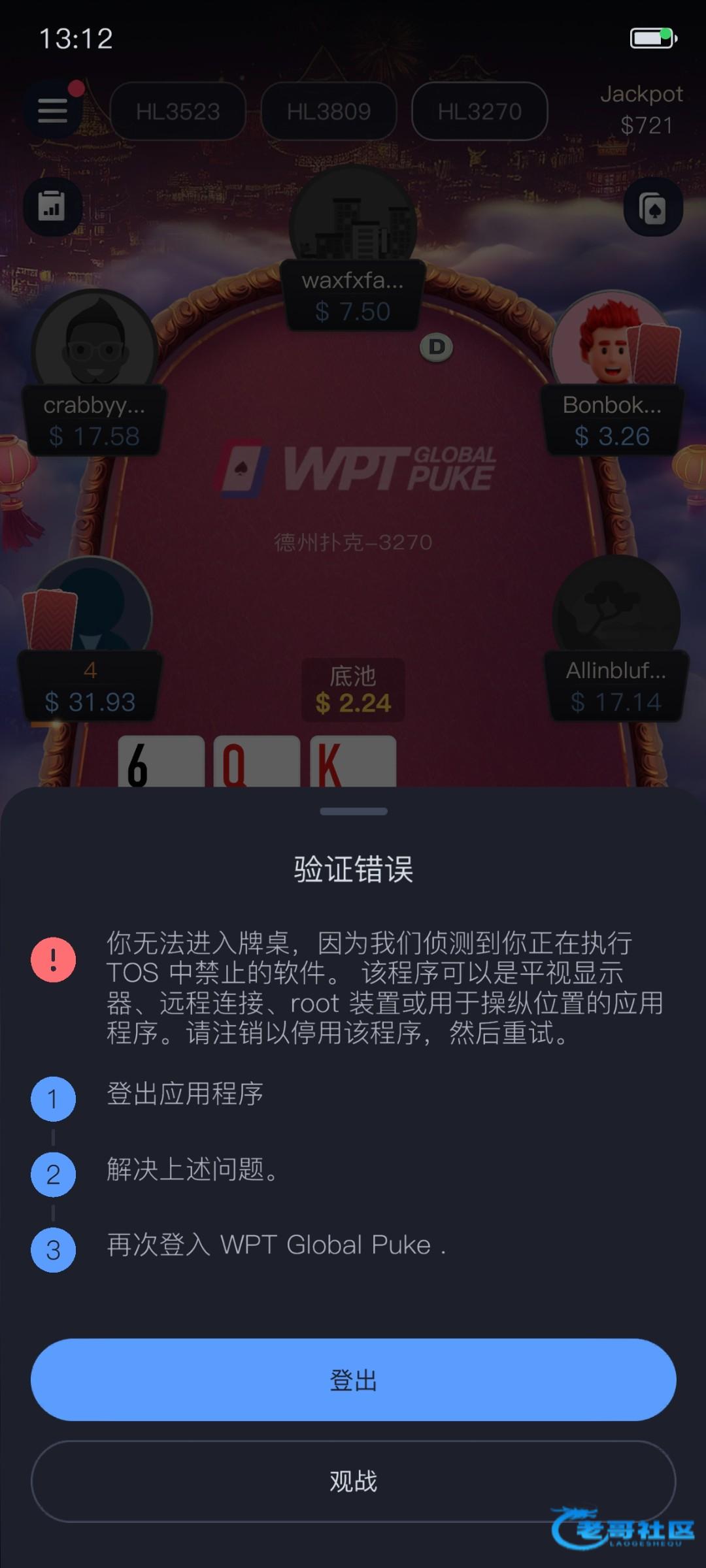The height and width of the screenshot is (1568, 706).
Task: Switch to table HL3809
Action: (329, 111)
